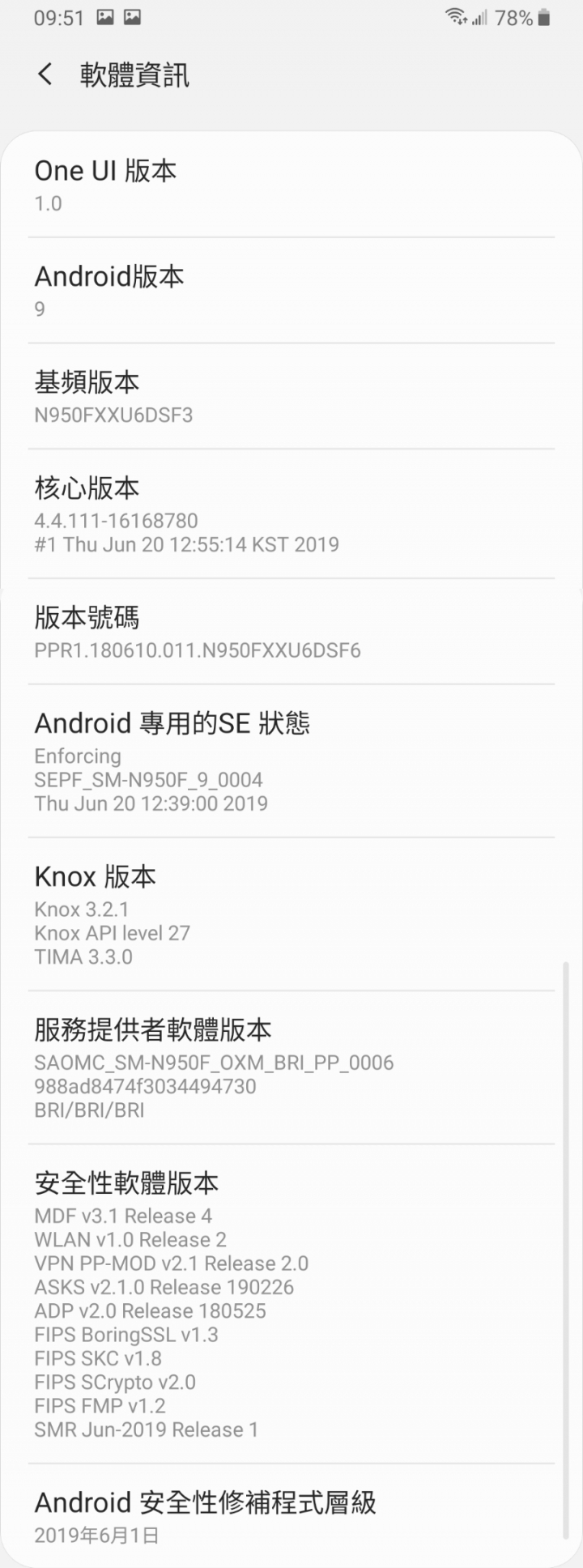Select the 基頻版本 entry
The height and width of the screenshot is (1568, 583).
291,397
